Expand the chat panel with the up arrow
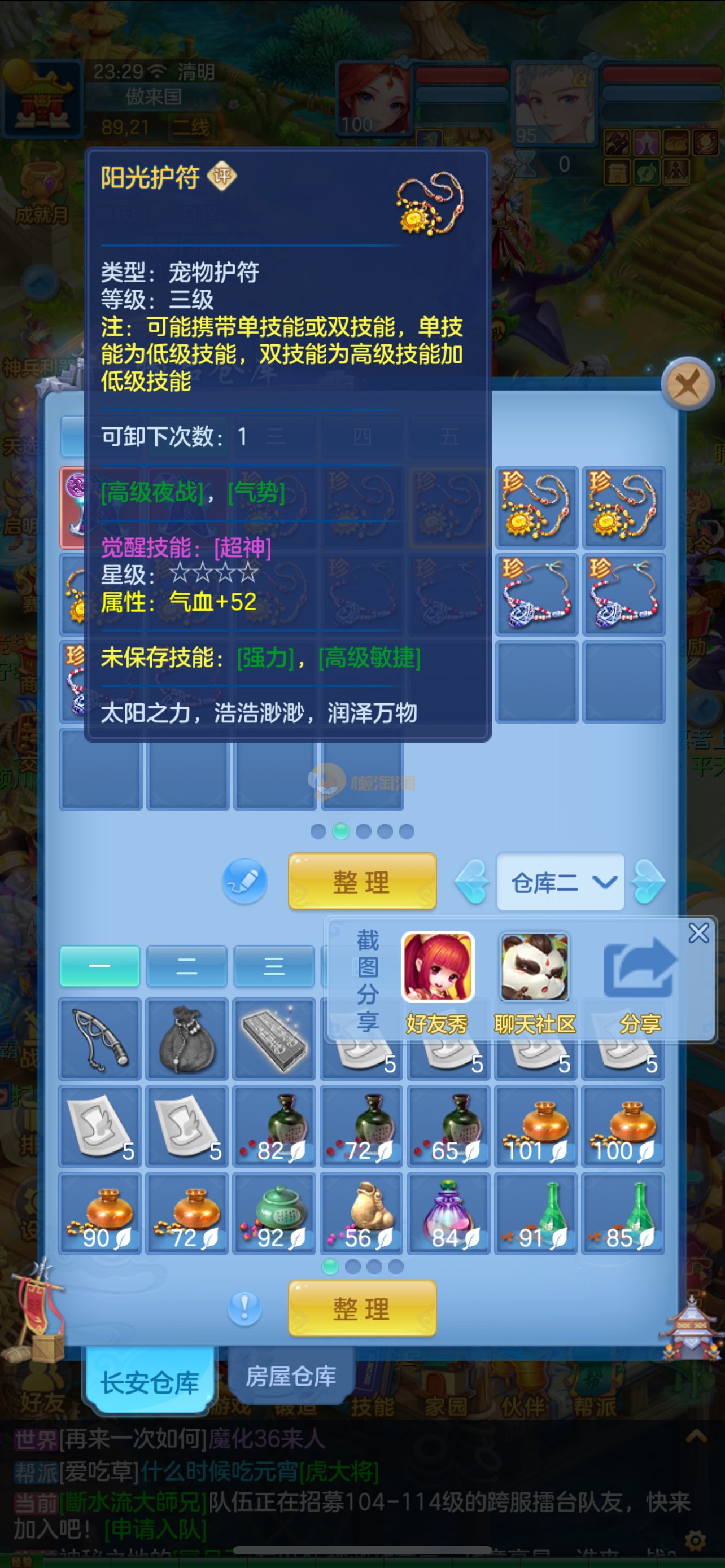Image resolution: width=725 pixels, height=1568 pixels. point(696,1438)
